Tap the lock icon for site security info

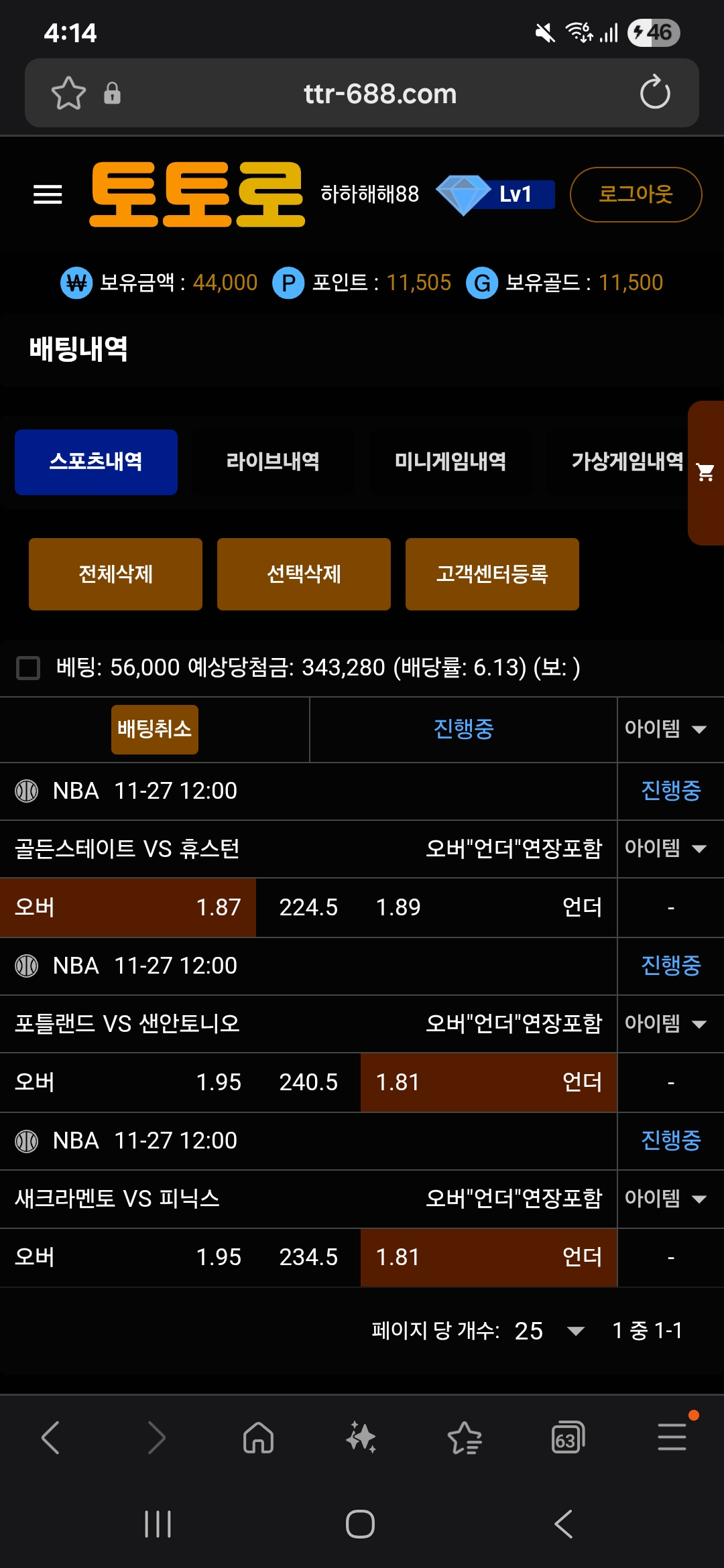point(113,92)
